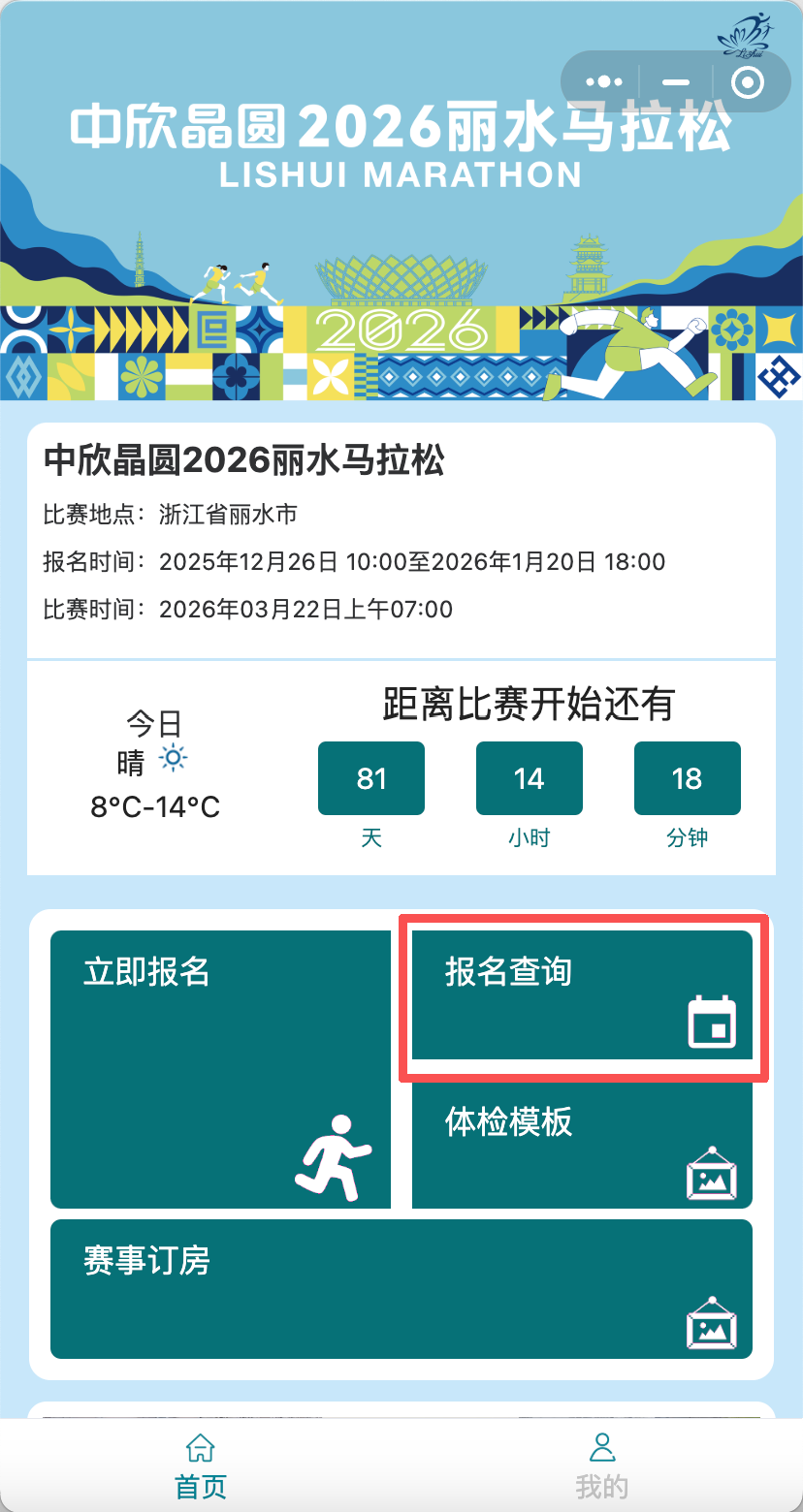Open 立即报名 to register now
Viewport: 803px width, 1512px height.
point(220,1068)
